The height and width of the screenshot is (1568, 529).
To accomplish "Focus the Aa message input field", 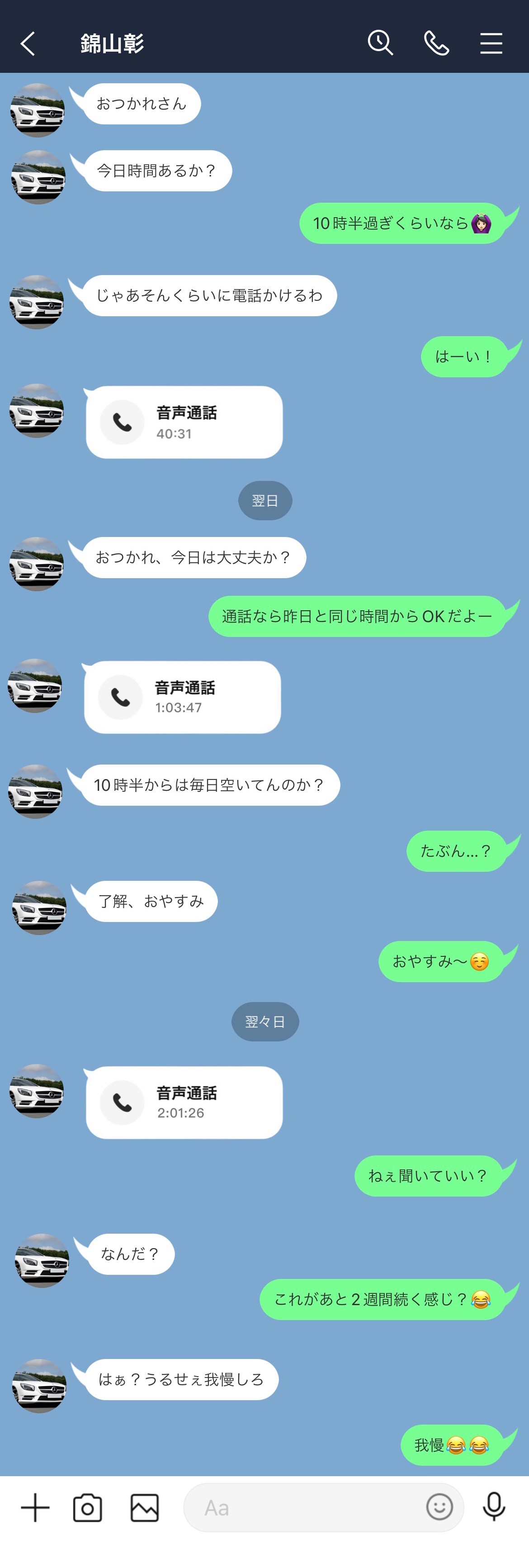I will pyautogui.click(x=304, y=1508).
